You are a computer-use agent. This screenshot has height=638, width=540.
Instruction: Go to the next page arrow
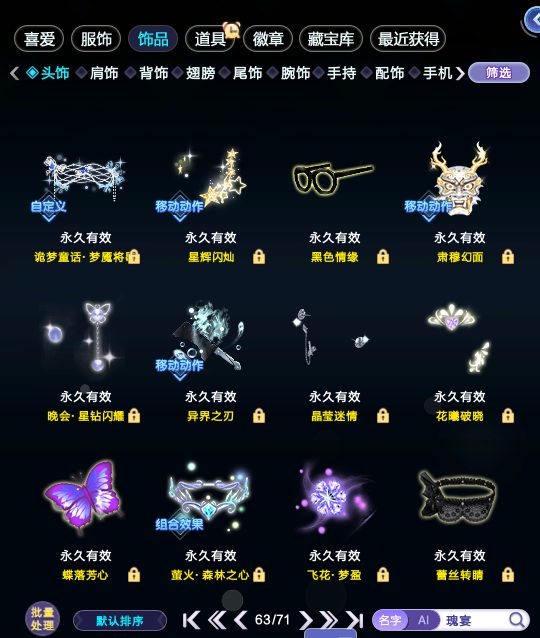(x=306, y=620)
